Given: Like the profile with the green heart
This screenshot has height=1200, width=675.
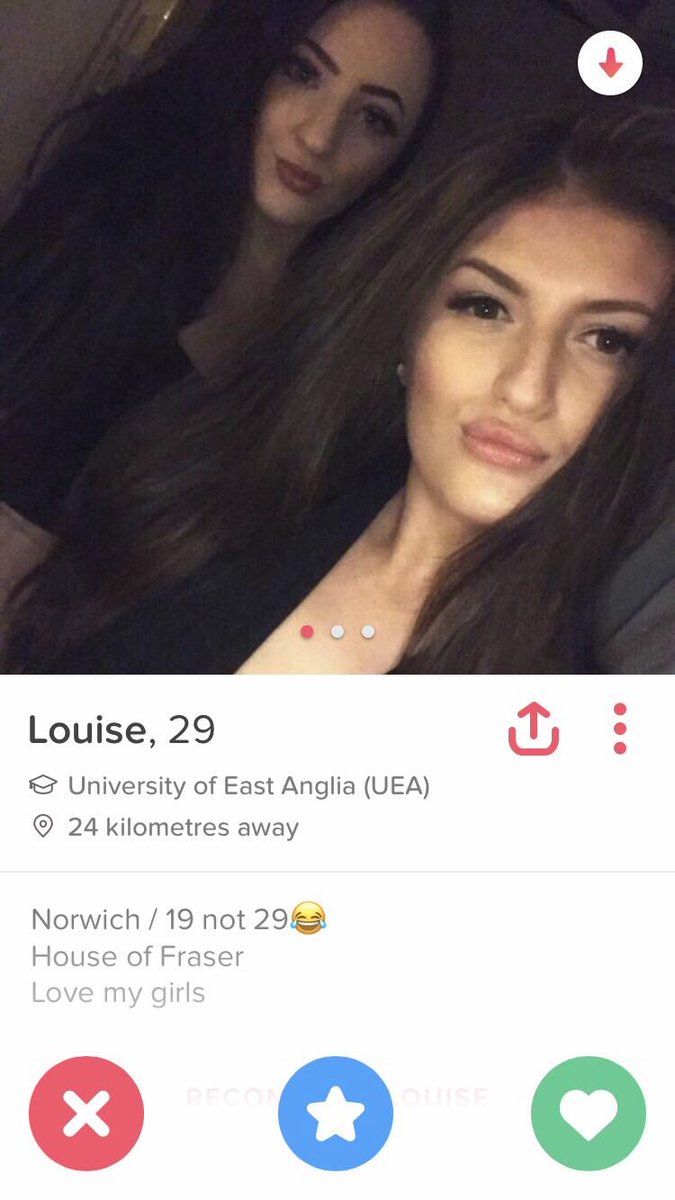Looking at the screenshot, I should (x=588, y=1113).
